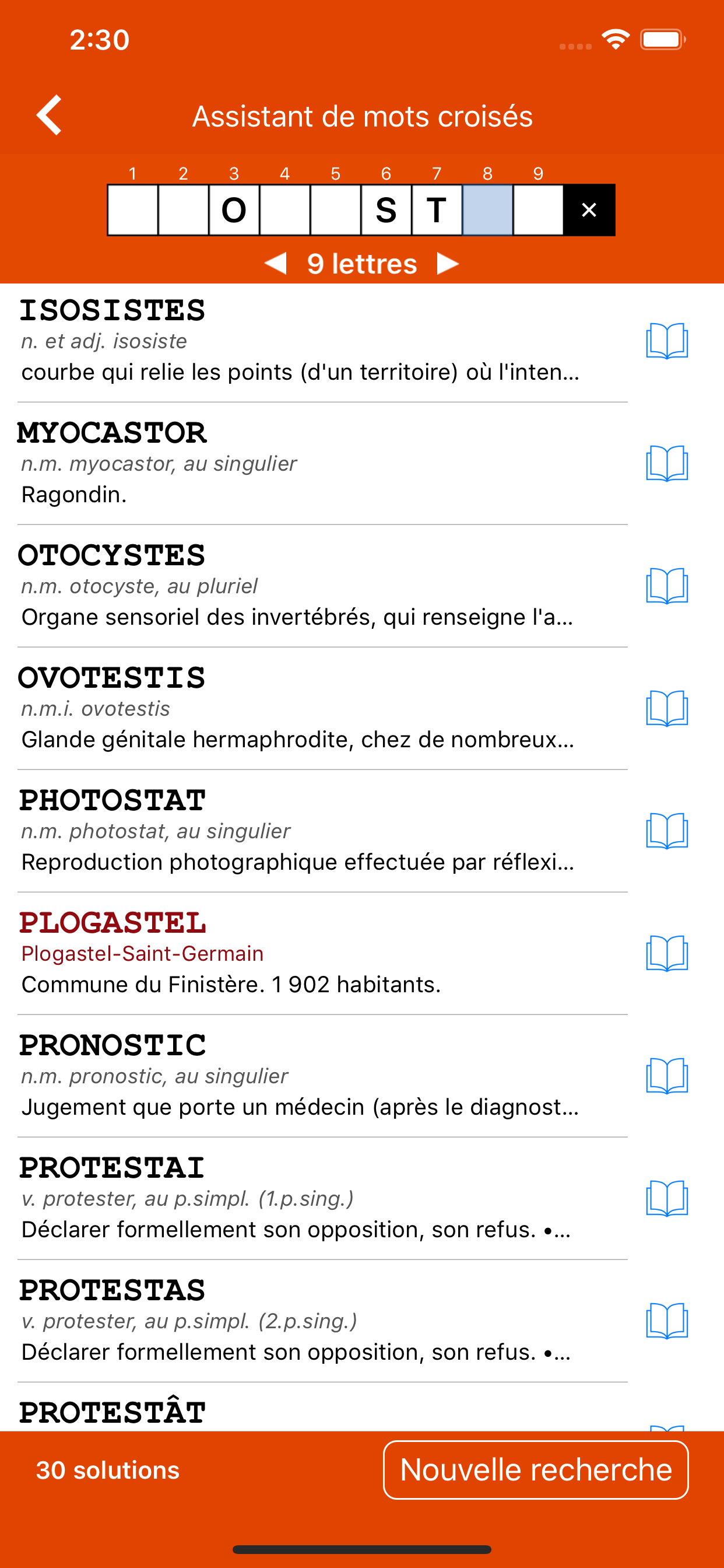Viewport: 724px width, 1568px height.
Task: Decrease the word length with left arrow
Action: (276, 264)
